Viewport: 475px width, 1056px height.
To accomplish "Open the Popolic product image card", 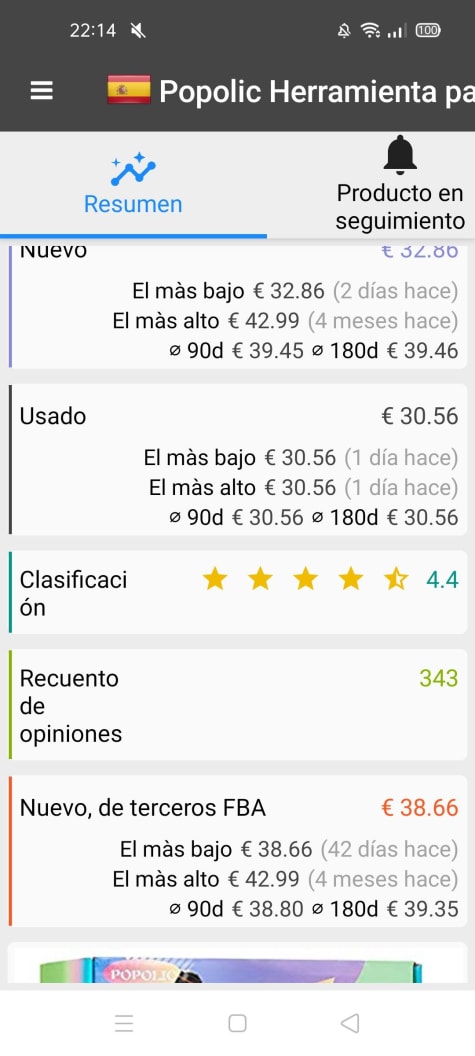I will (237, 964).
